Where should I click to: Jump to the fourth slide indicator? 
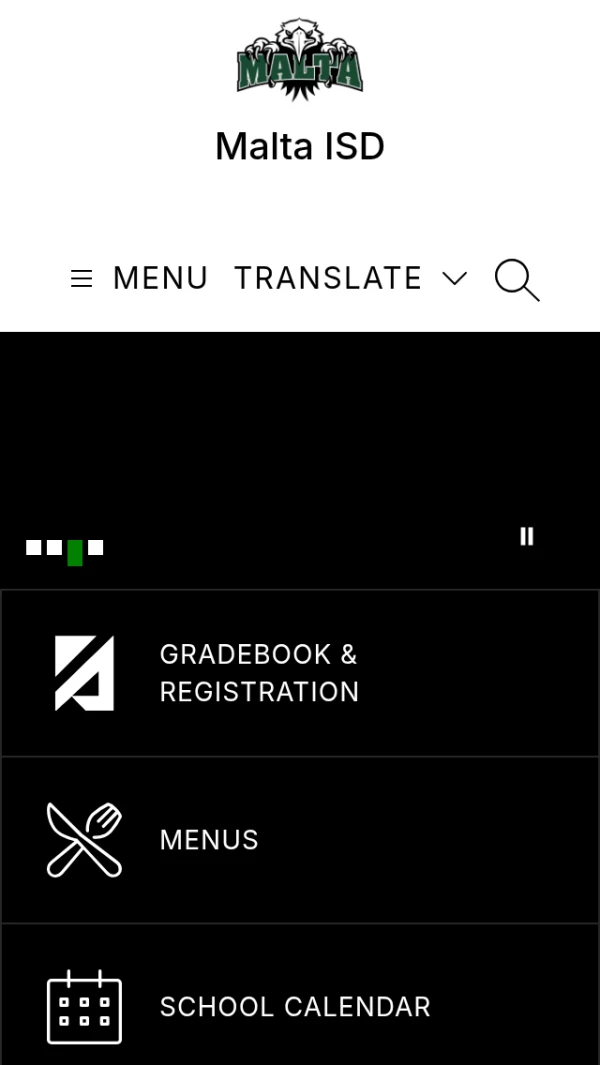pos(96,548)
